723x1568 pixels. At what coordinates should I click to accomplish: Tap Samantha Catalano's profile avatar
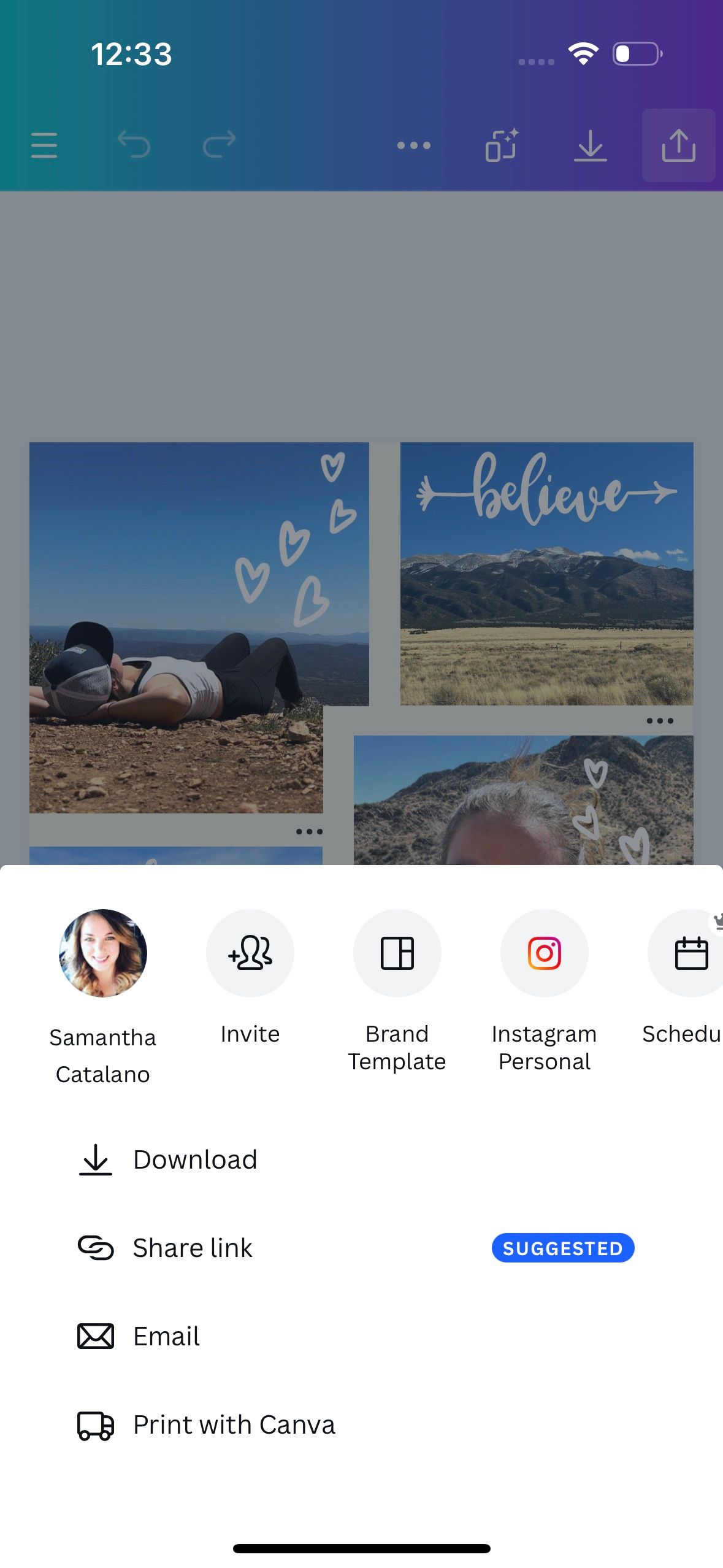coord(103,953)
